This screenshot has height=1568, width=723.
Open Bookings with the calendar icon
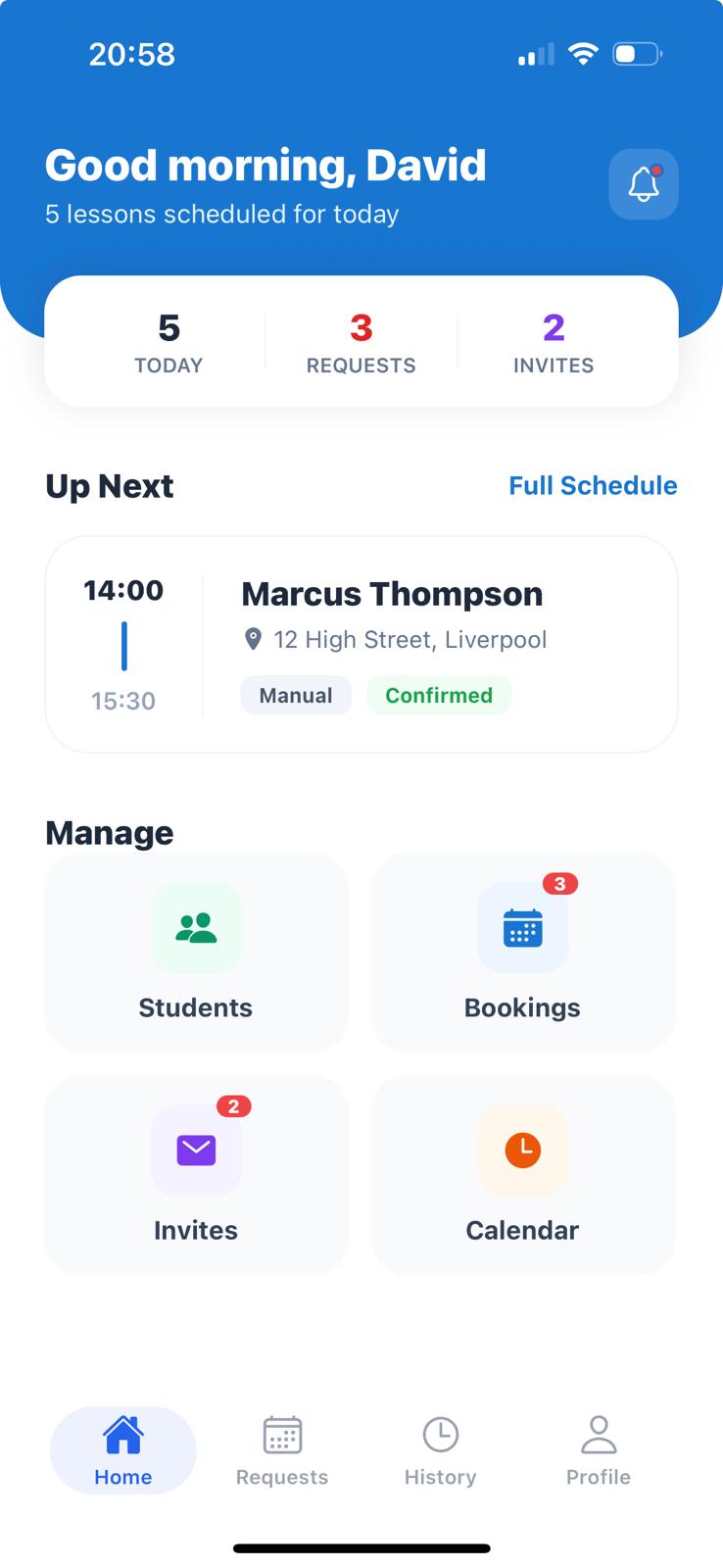pos(522,927)
